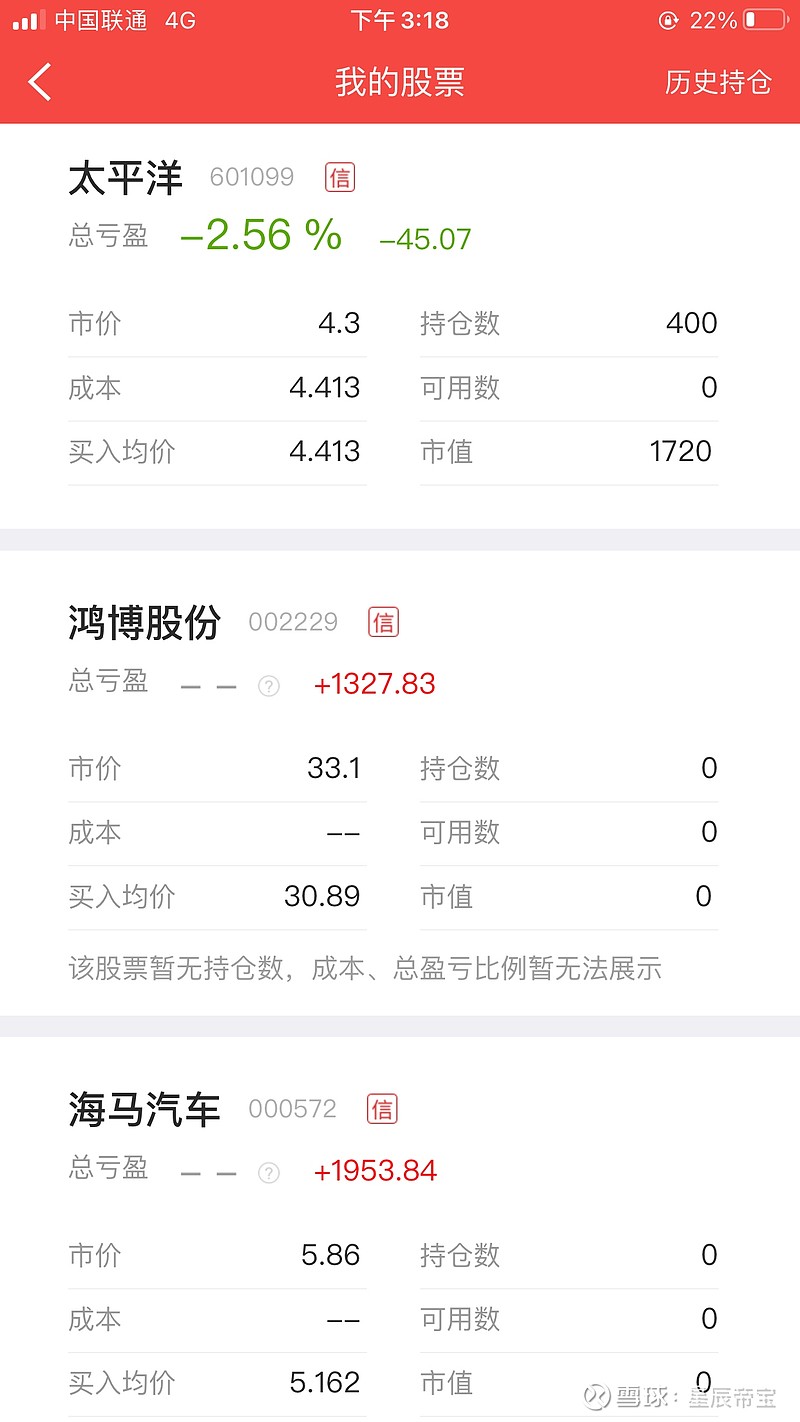The height and width of the screenshot is (1422, 800).
Task: Tap the question mark help icon for 海马汽车
Action: point(269,1173)
